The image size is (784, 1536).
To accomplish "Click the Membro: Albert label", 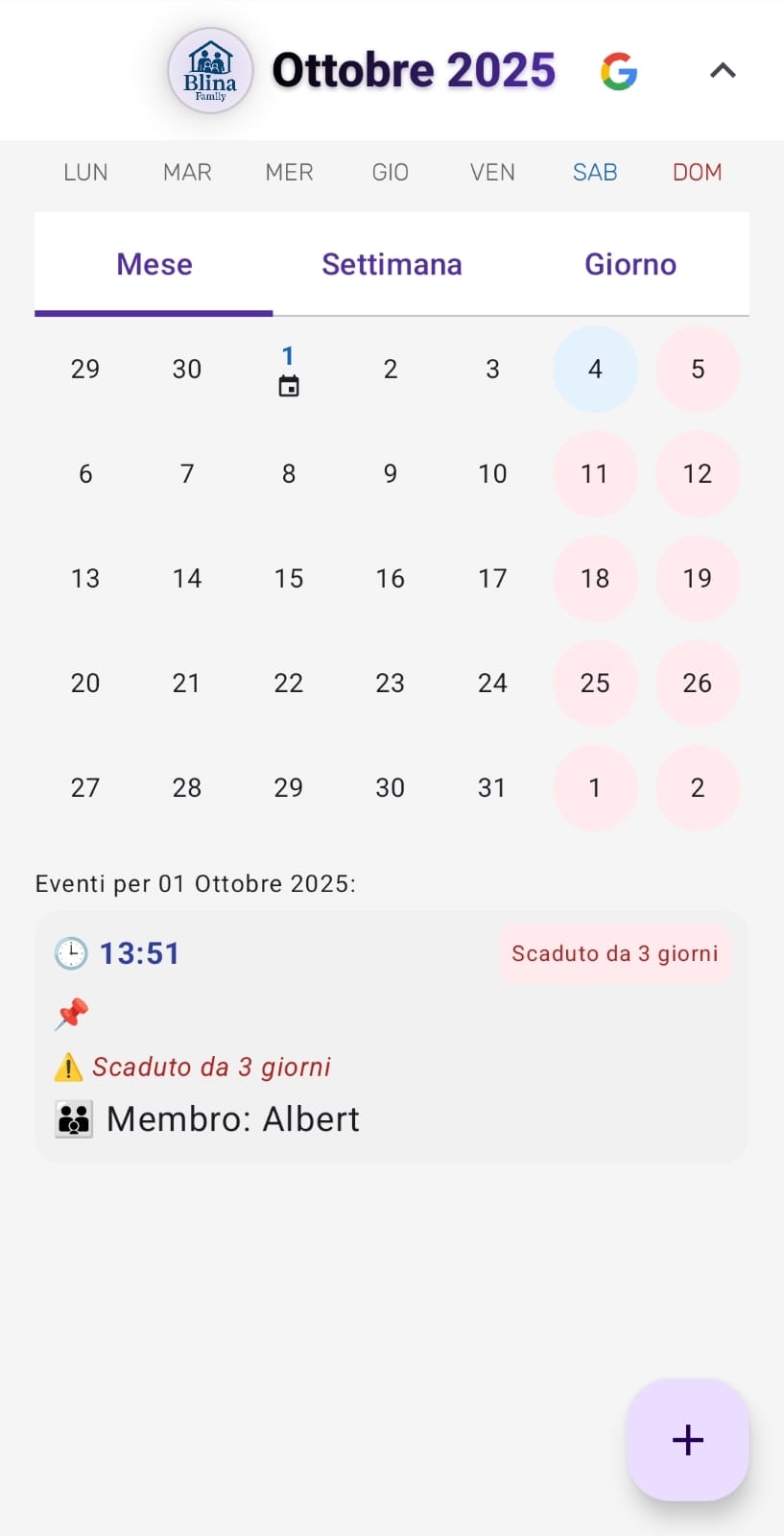I will click(232, 1117).
